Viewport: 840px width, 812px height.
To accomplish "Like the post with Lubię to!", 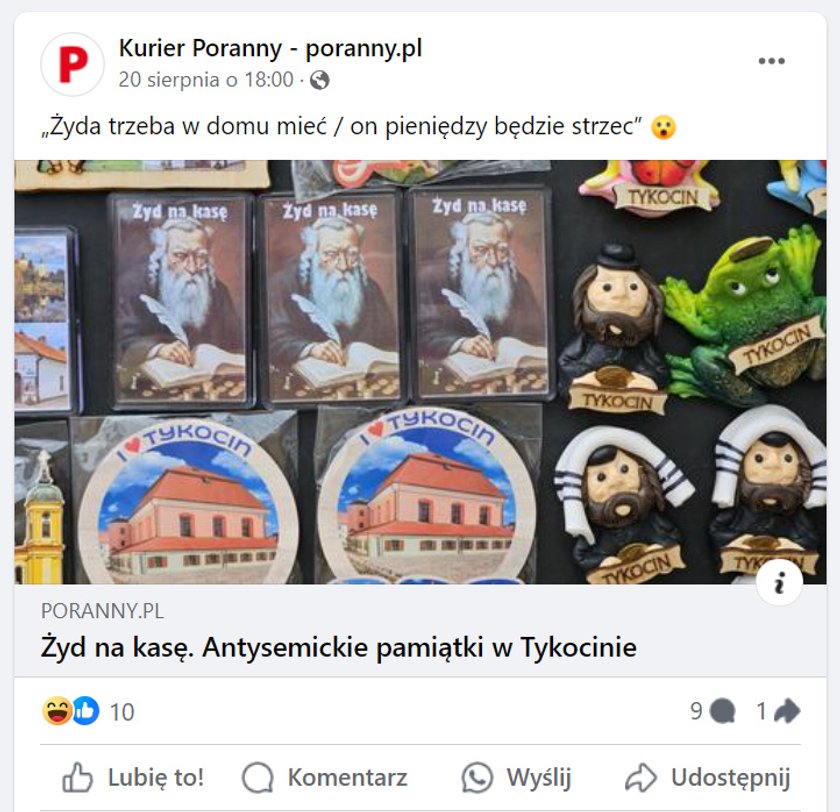I will (133, 777).
